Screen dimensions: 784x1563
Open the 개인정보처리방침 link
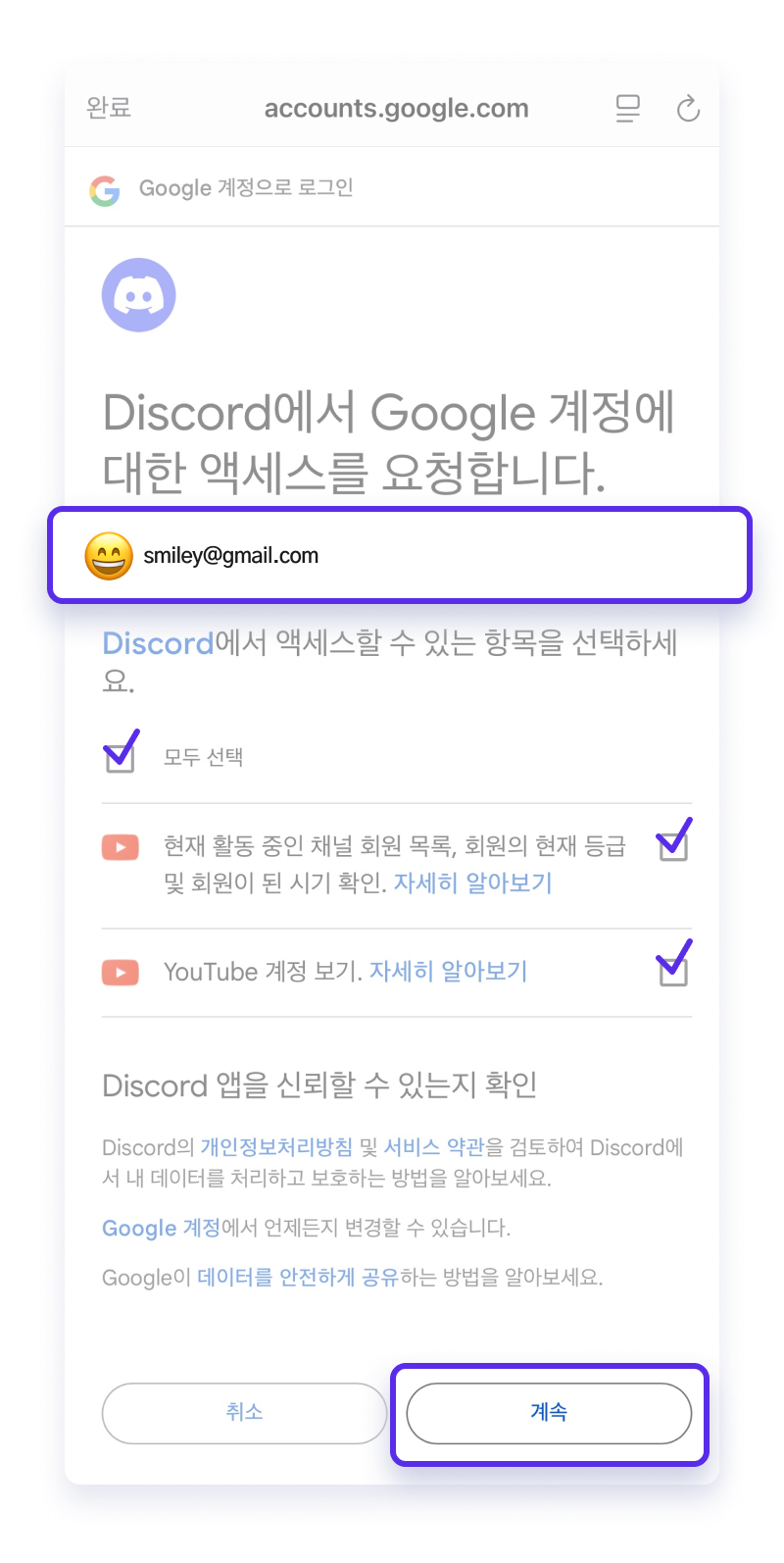pos(276,1147)
